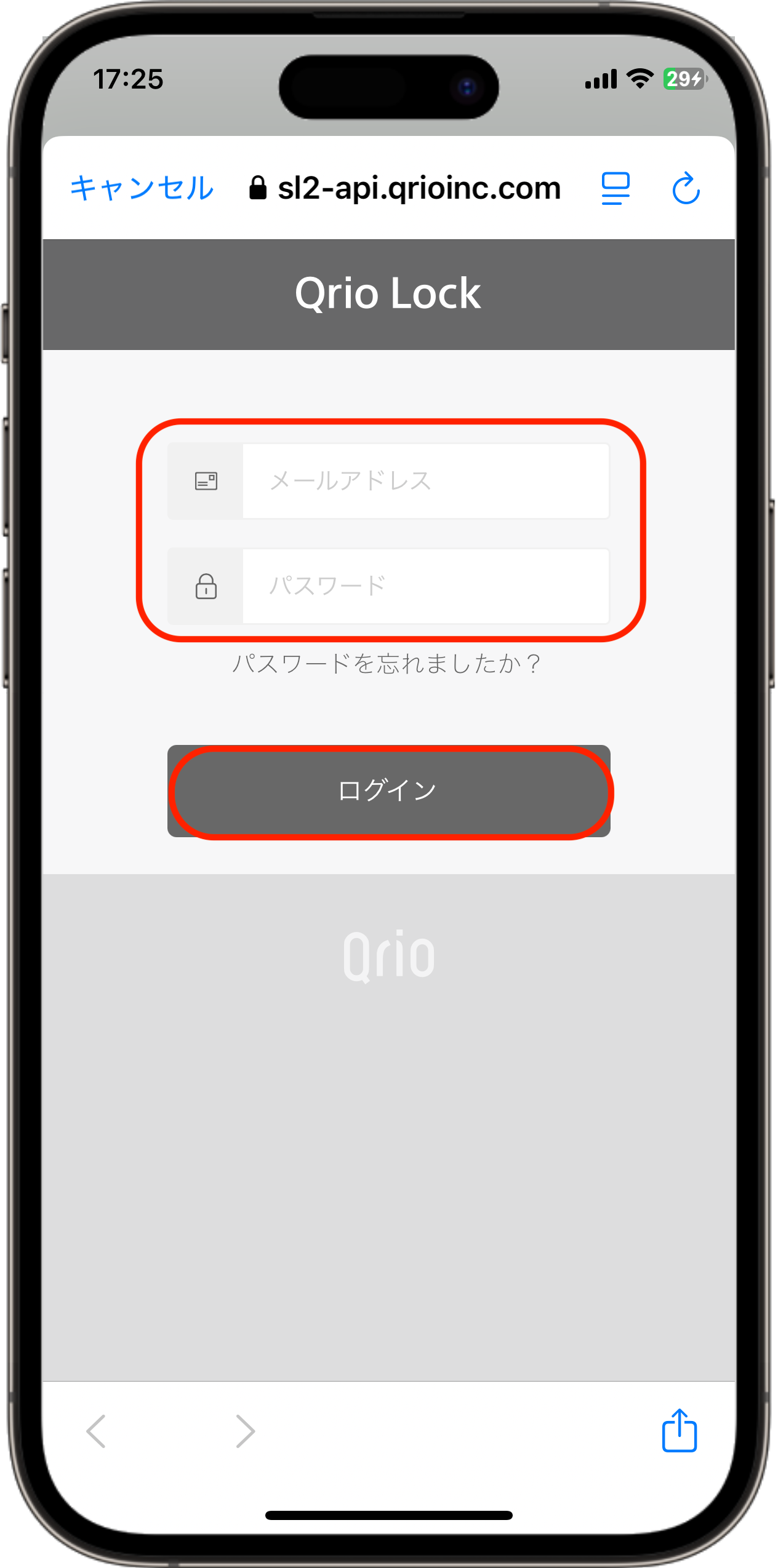Open the パスワードを忘れましたか？ link

pyautogui.click(x=387, y=664)
